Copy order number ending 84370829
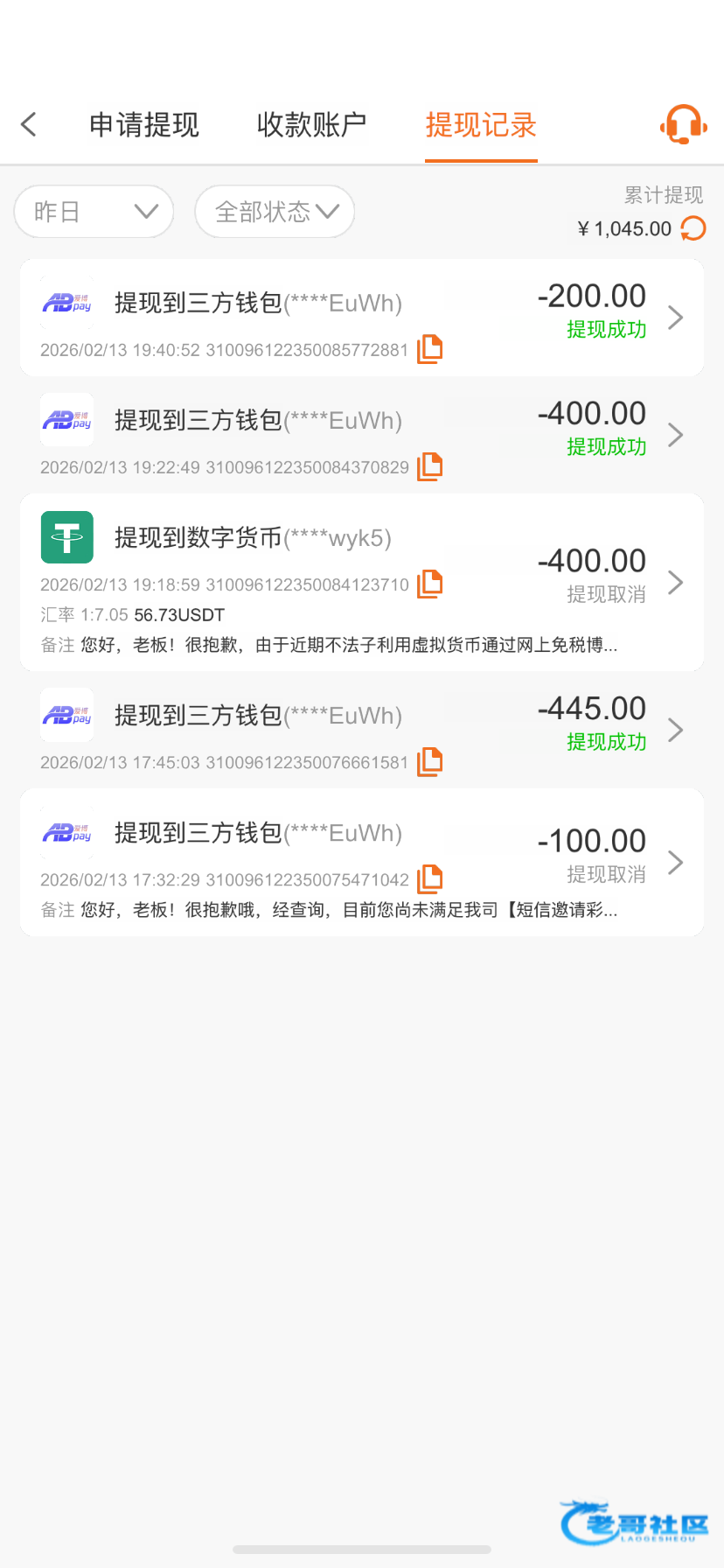 pyautogui.click(x=429, y=466)
